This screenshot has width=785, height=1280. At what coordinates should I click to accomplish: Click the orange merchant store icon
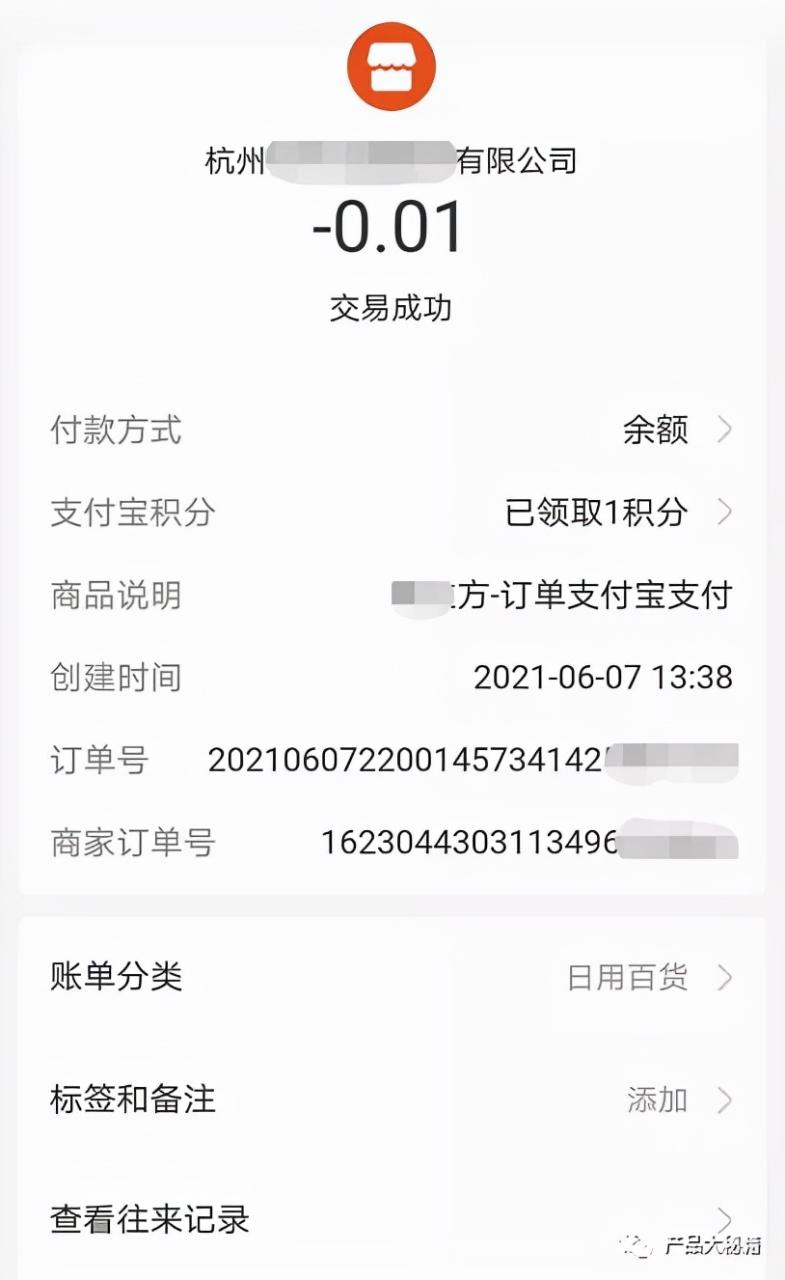391,64
